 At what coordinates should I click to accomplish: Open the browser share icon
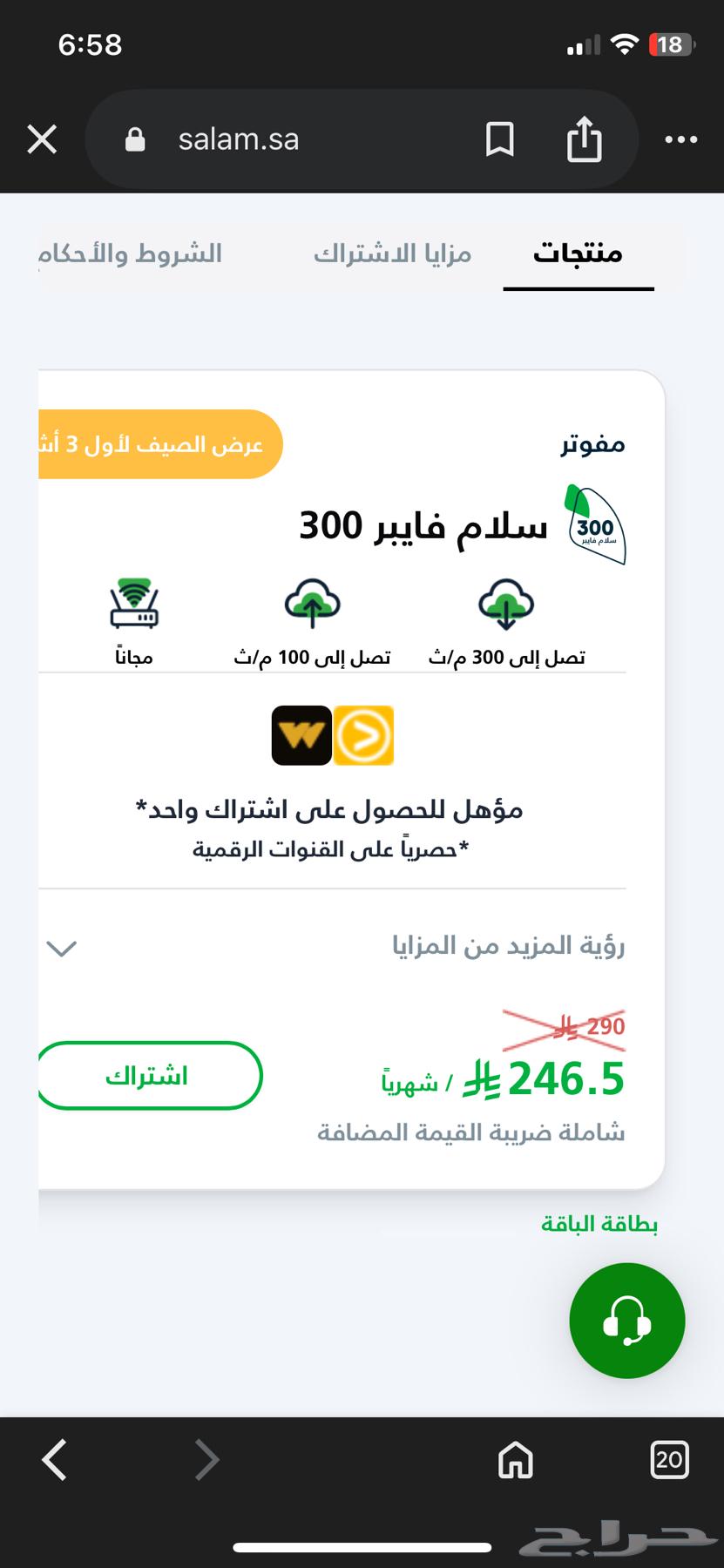tap(585, 139)
